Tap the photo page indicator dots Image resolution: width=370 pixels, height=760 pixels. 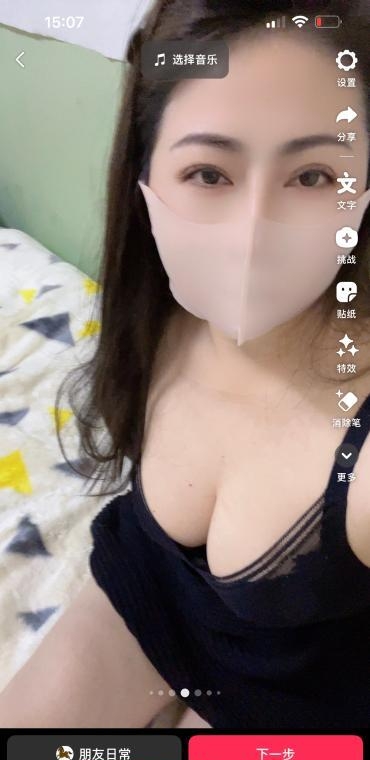185,693
